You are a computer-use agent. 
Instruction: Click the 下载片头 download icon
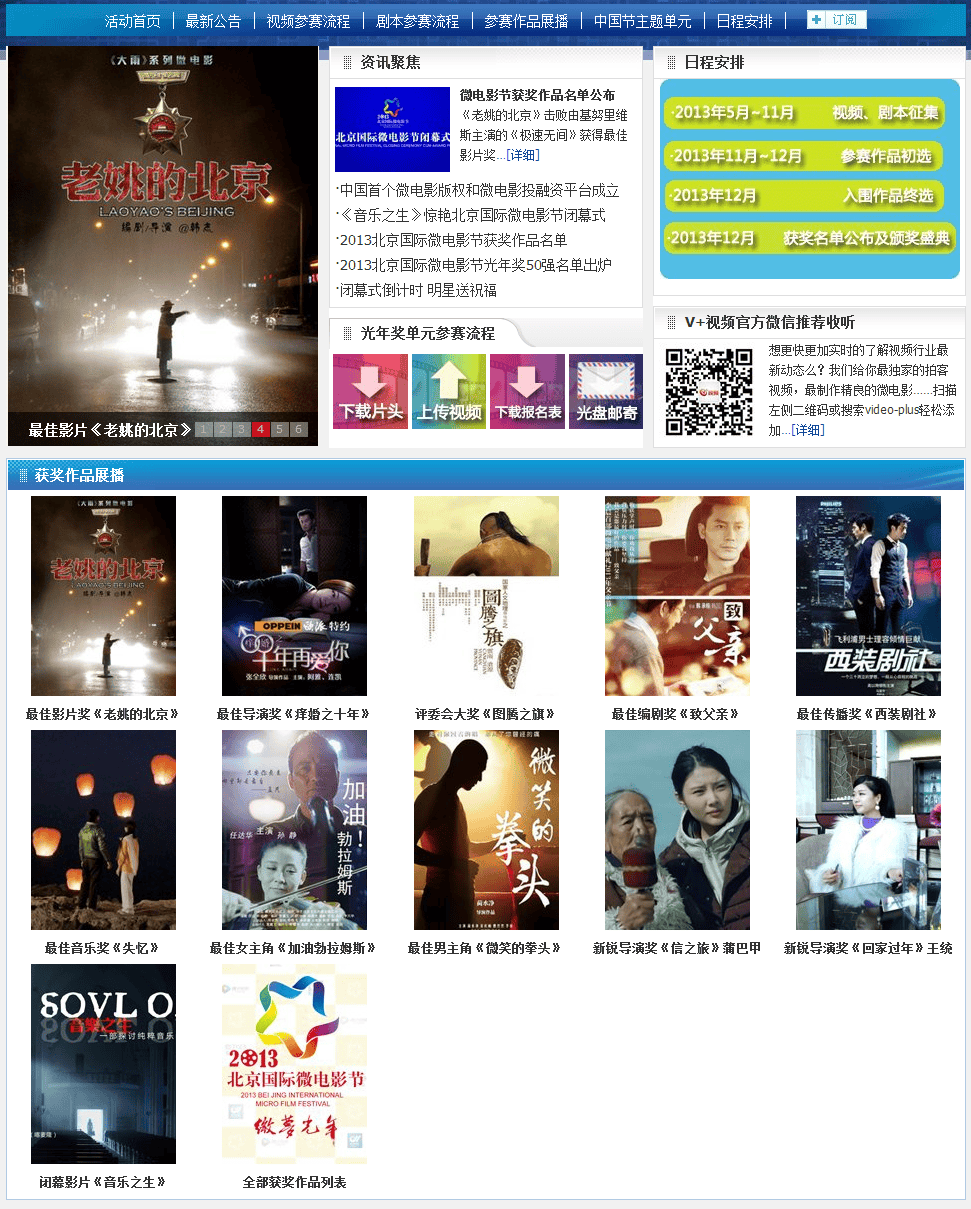click(370, 390)
